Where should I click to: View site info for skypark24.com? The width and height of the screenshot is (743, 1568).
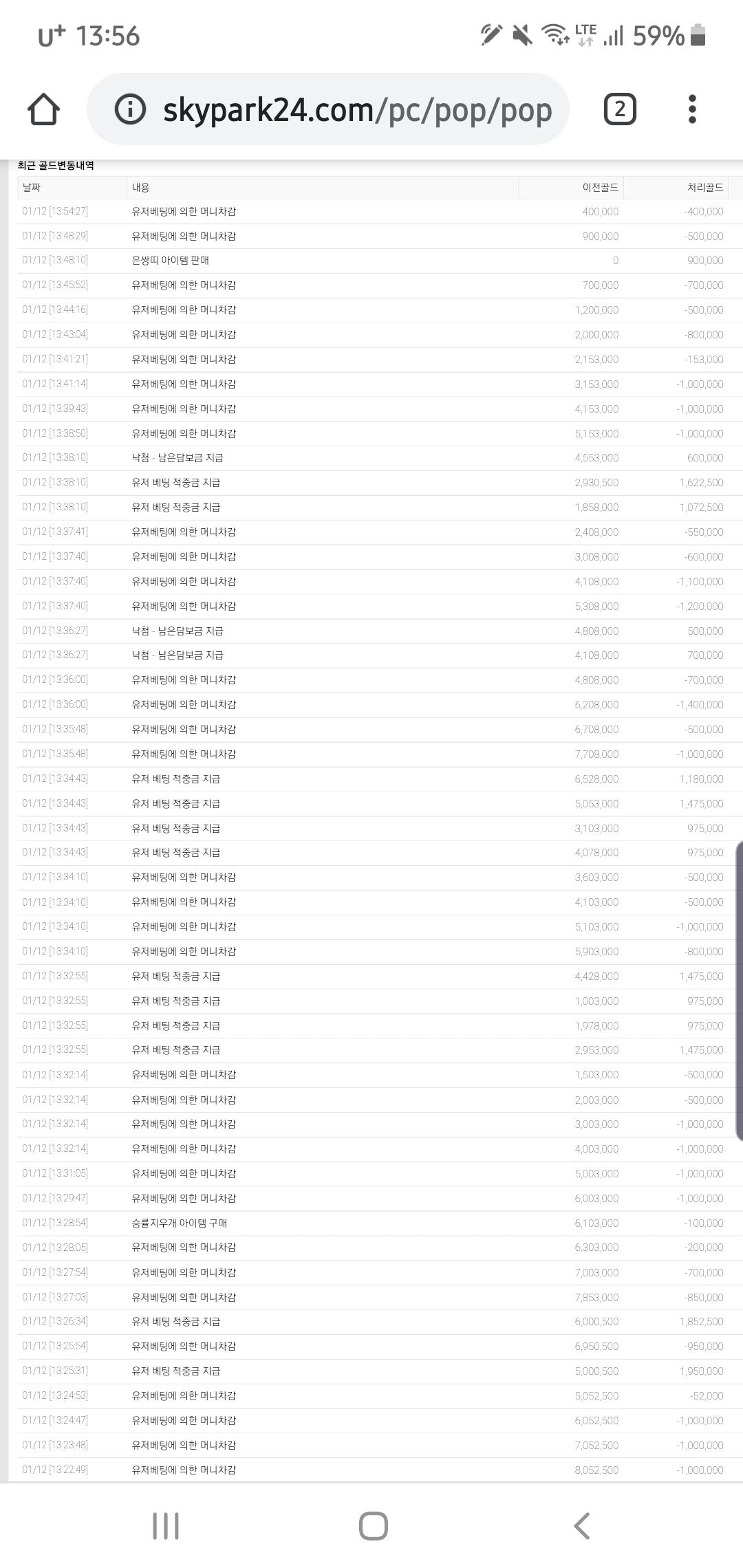130,110
